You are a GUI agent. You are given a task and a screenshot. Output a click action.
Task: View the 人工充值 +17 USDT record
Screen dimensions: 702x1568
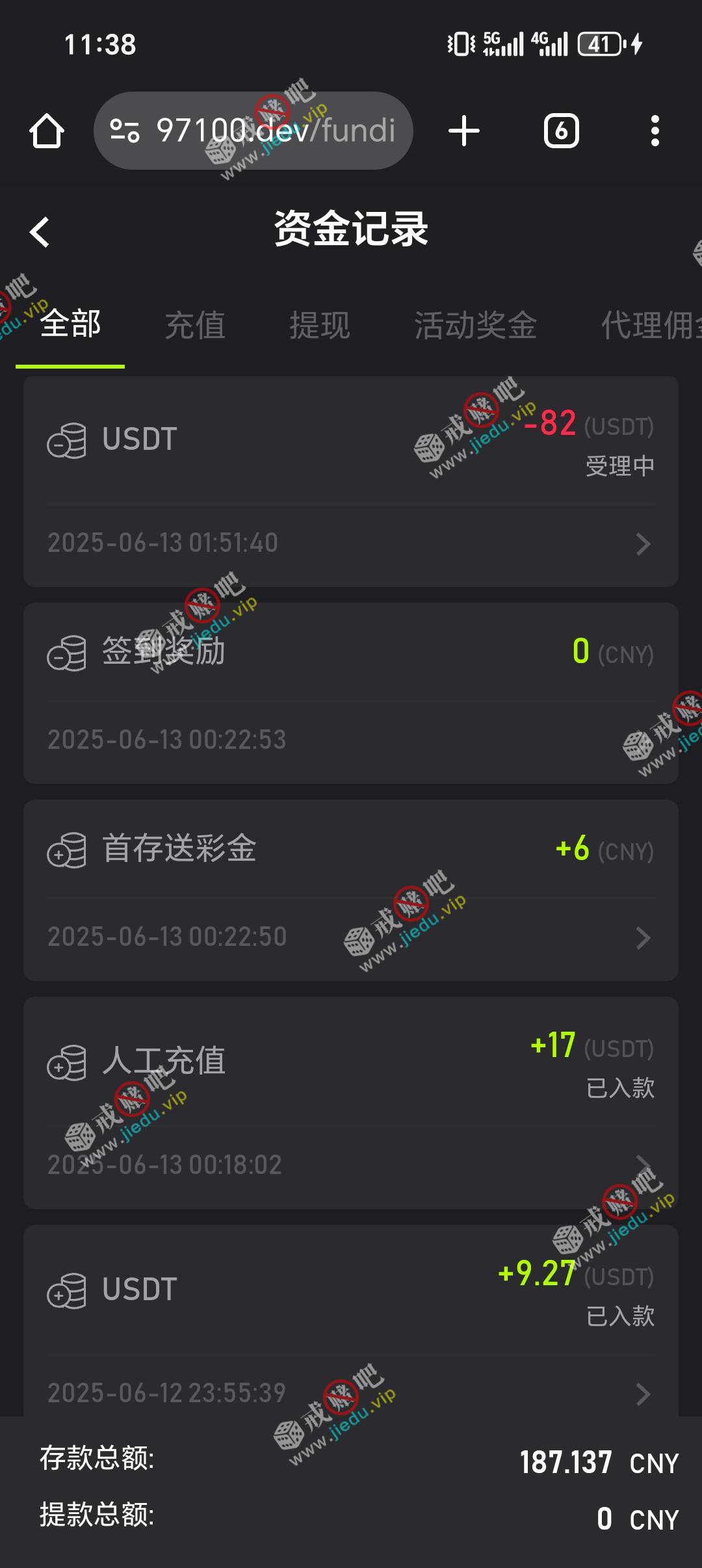point(351,1102)
